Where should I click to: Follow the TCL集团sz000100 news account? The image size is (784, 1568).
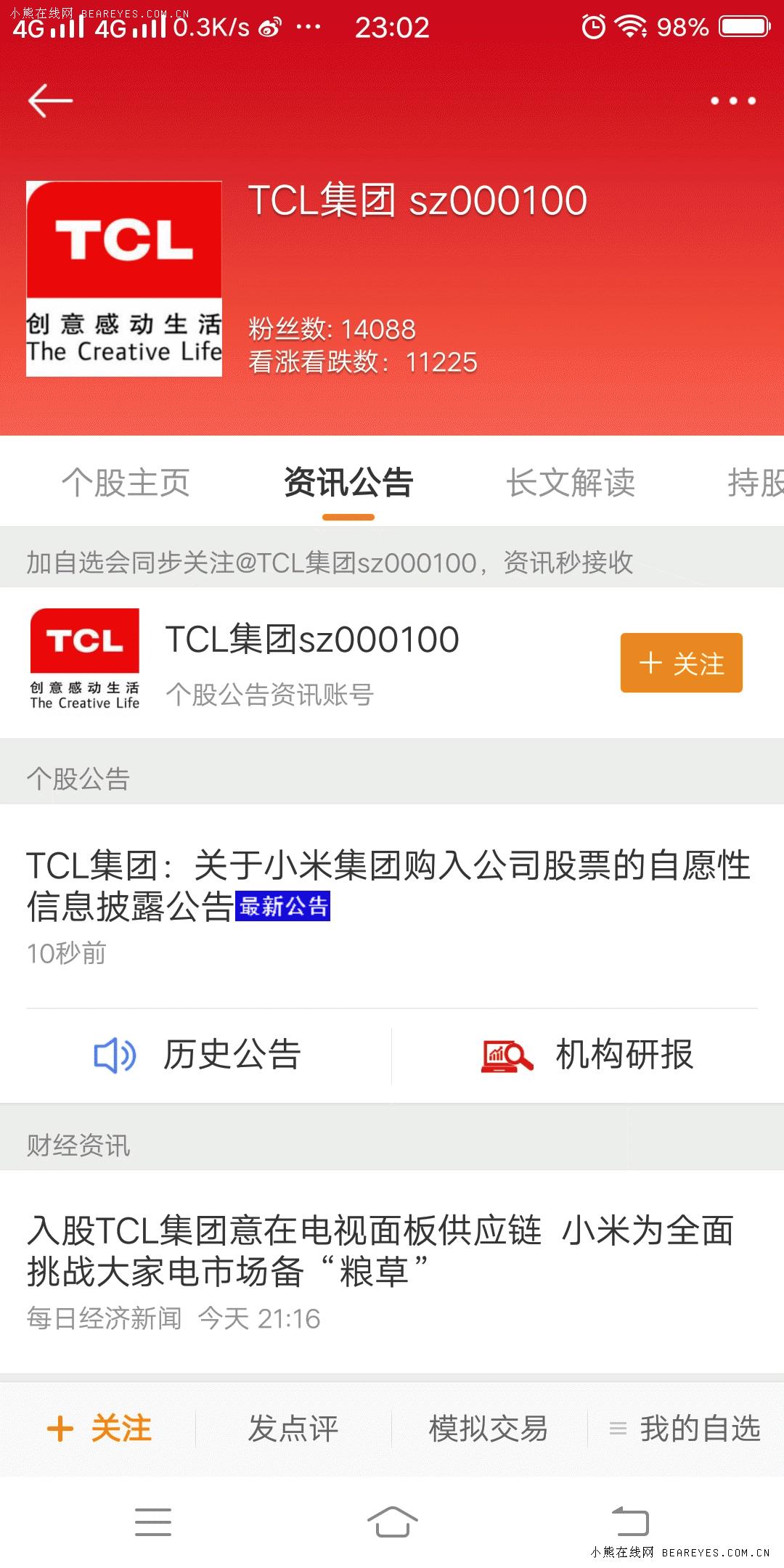pyautogui.click(x=681, y=663)
